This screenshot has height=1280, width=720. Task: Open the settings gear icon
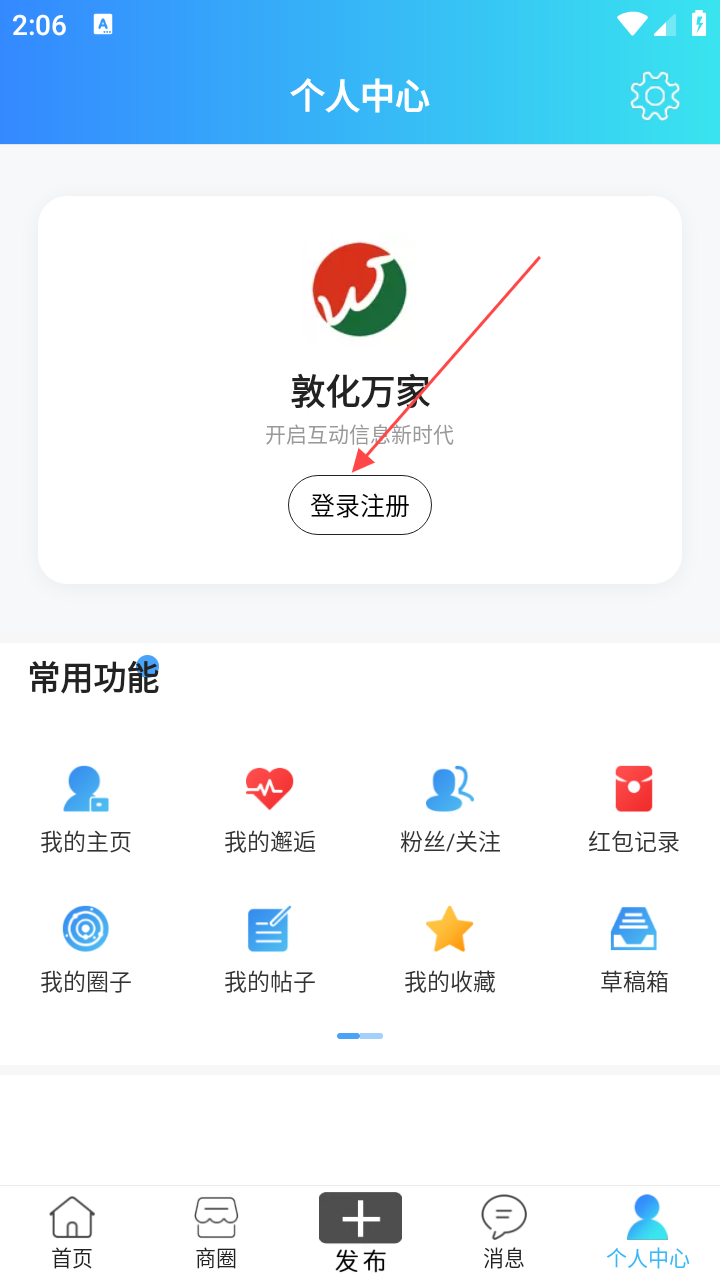[x=655, y=96]
